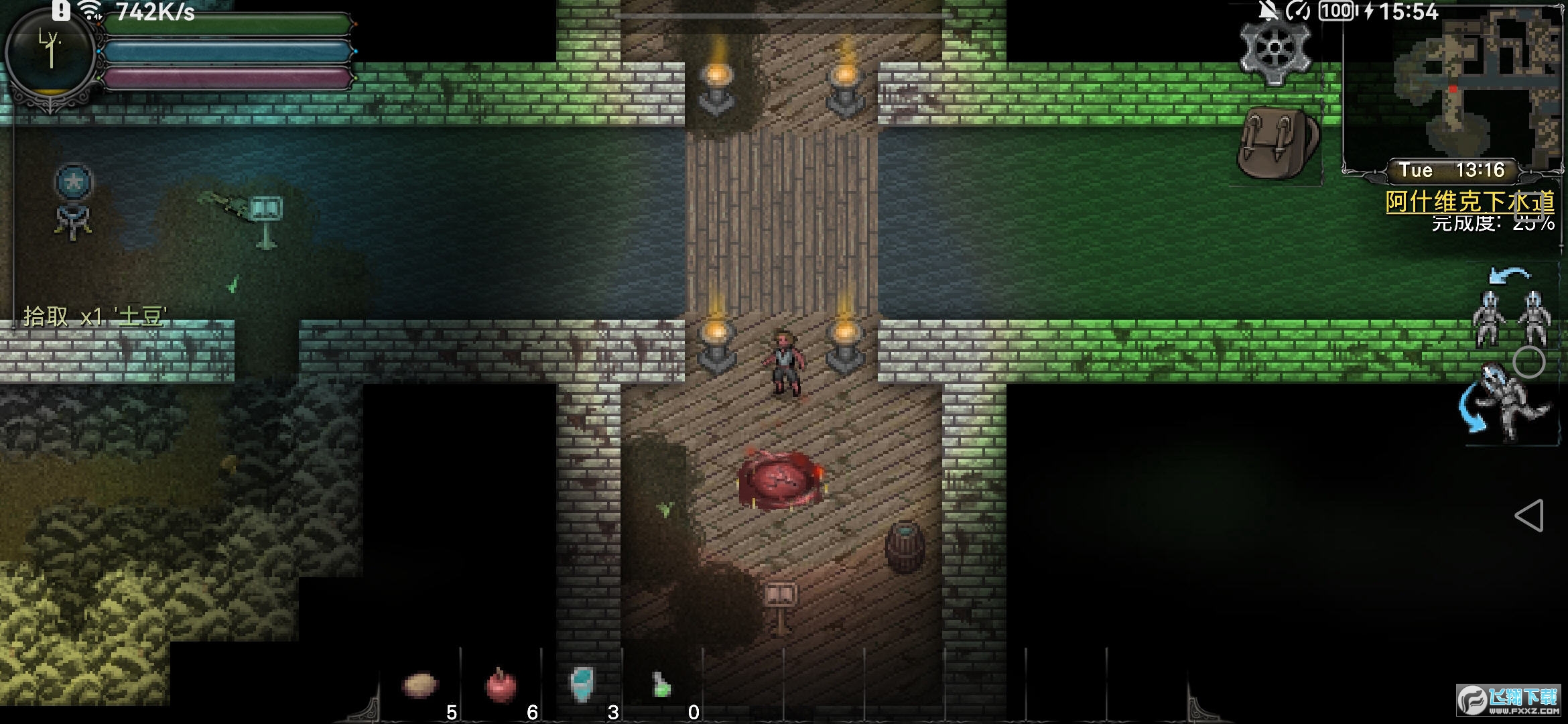Open the backpack inventory

coord(1277,143)
